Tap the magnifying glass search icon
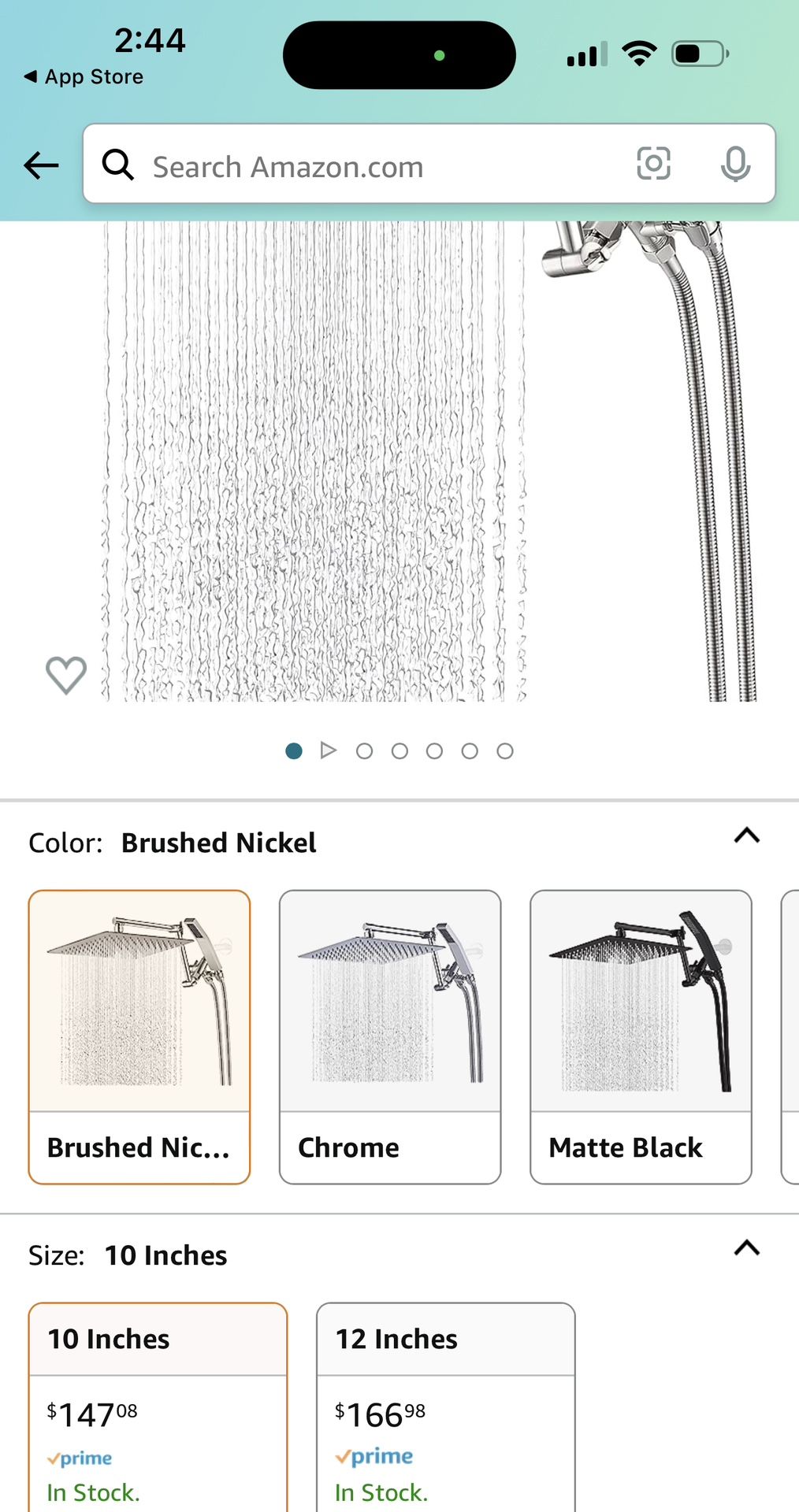799x1512 pixels. (118, 165)
